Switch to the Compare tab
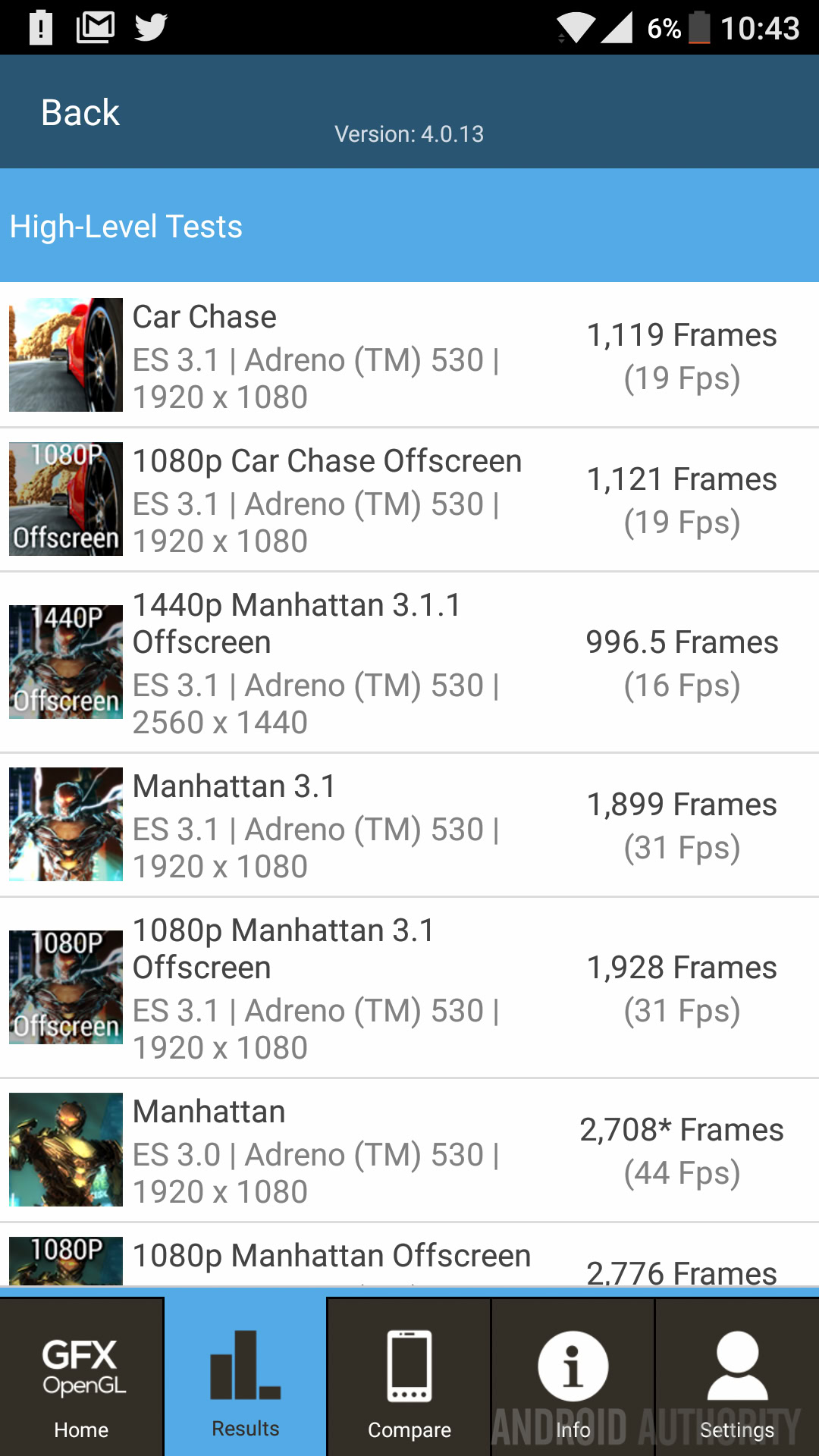 coord(409,1377)
